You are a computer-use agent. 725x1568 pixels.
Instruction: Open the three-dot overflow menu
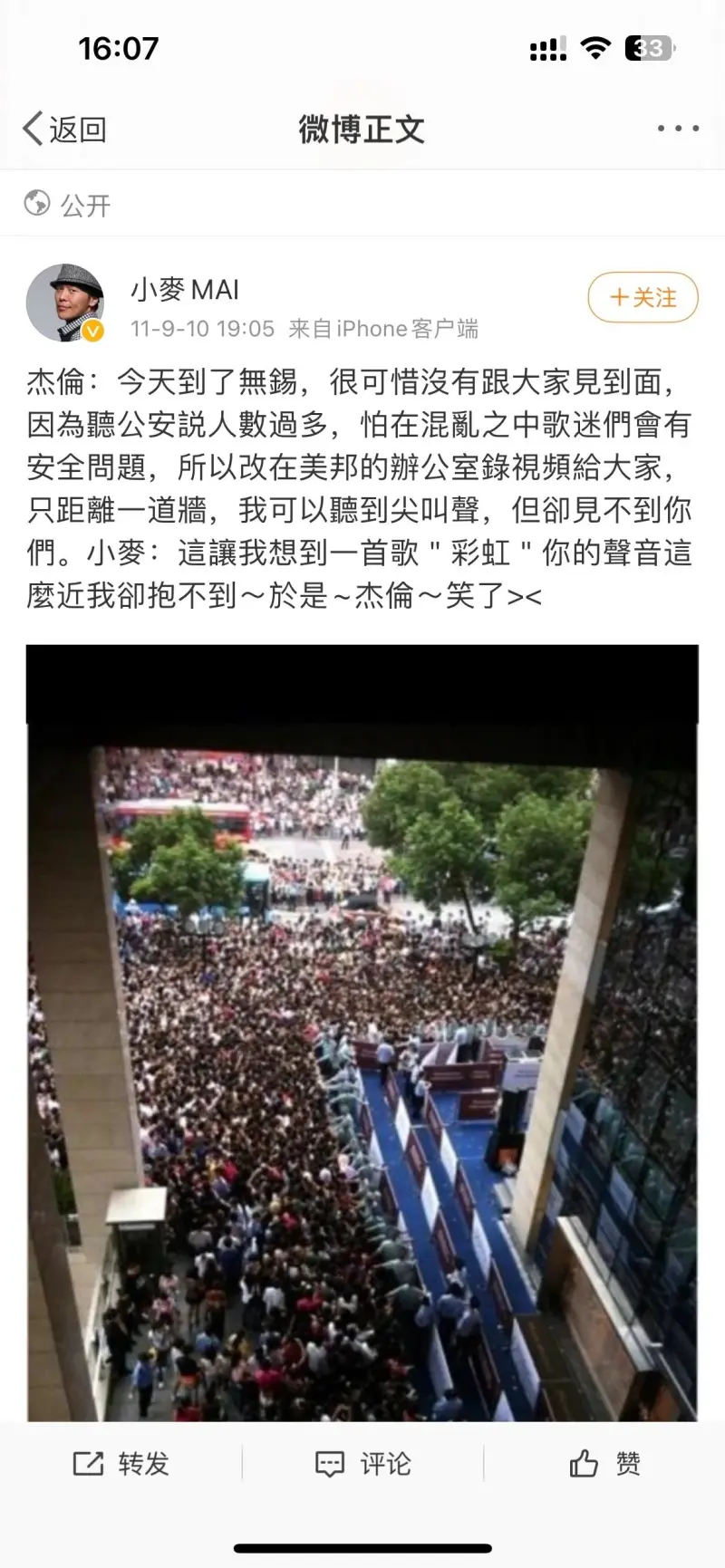pyautogui.click(x=678, y=129)
